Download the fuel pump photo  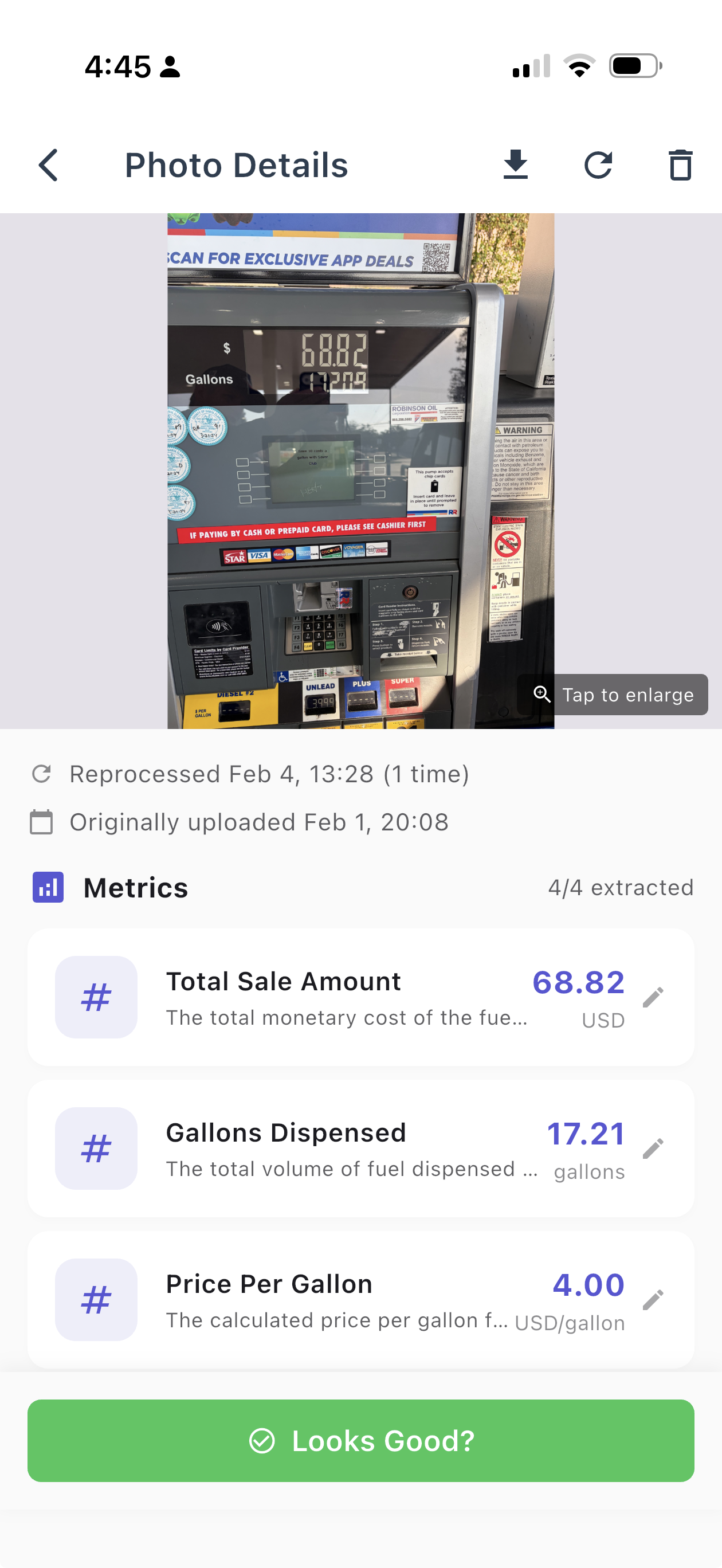pos(516,165)
